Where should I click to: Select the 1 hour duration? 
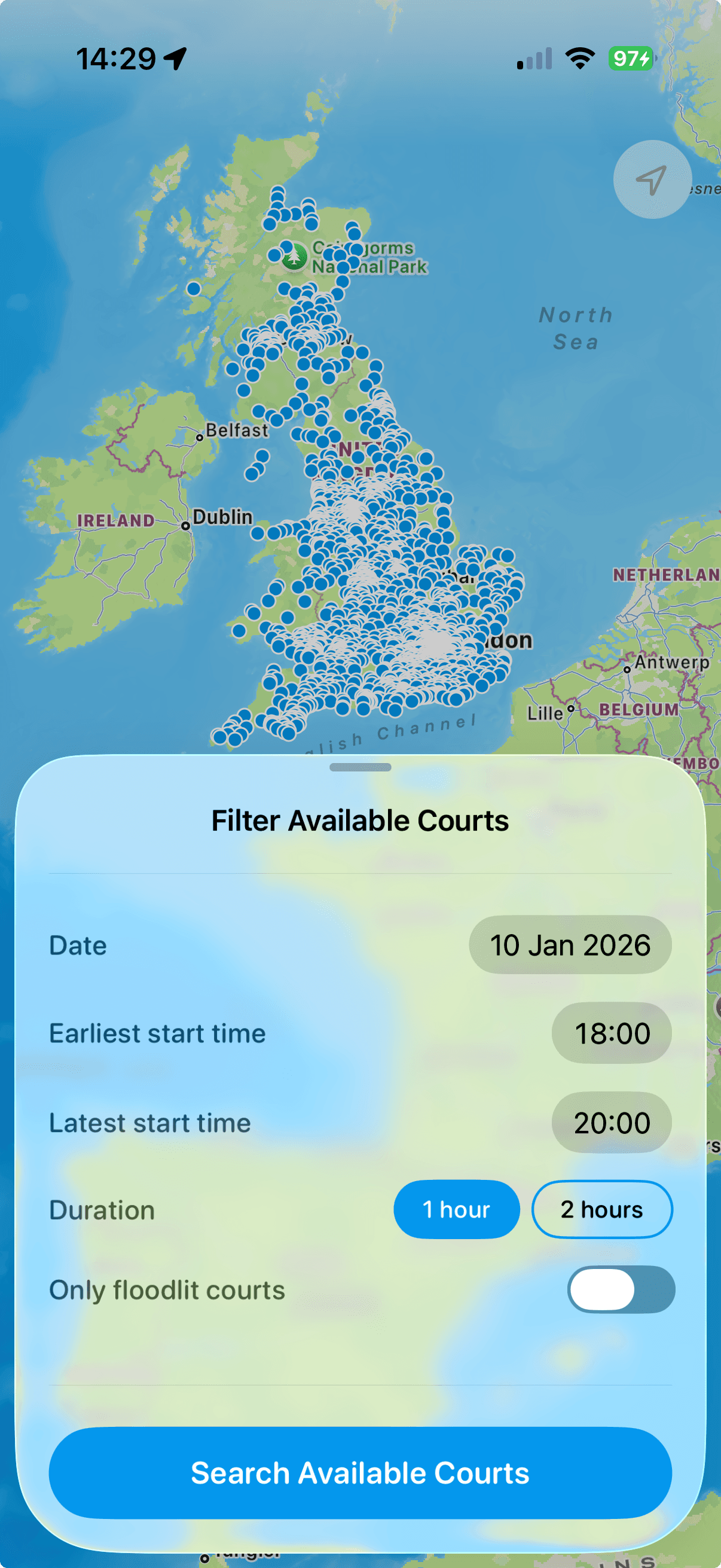click(x=456, y=1209)
